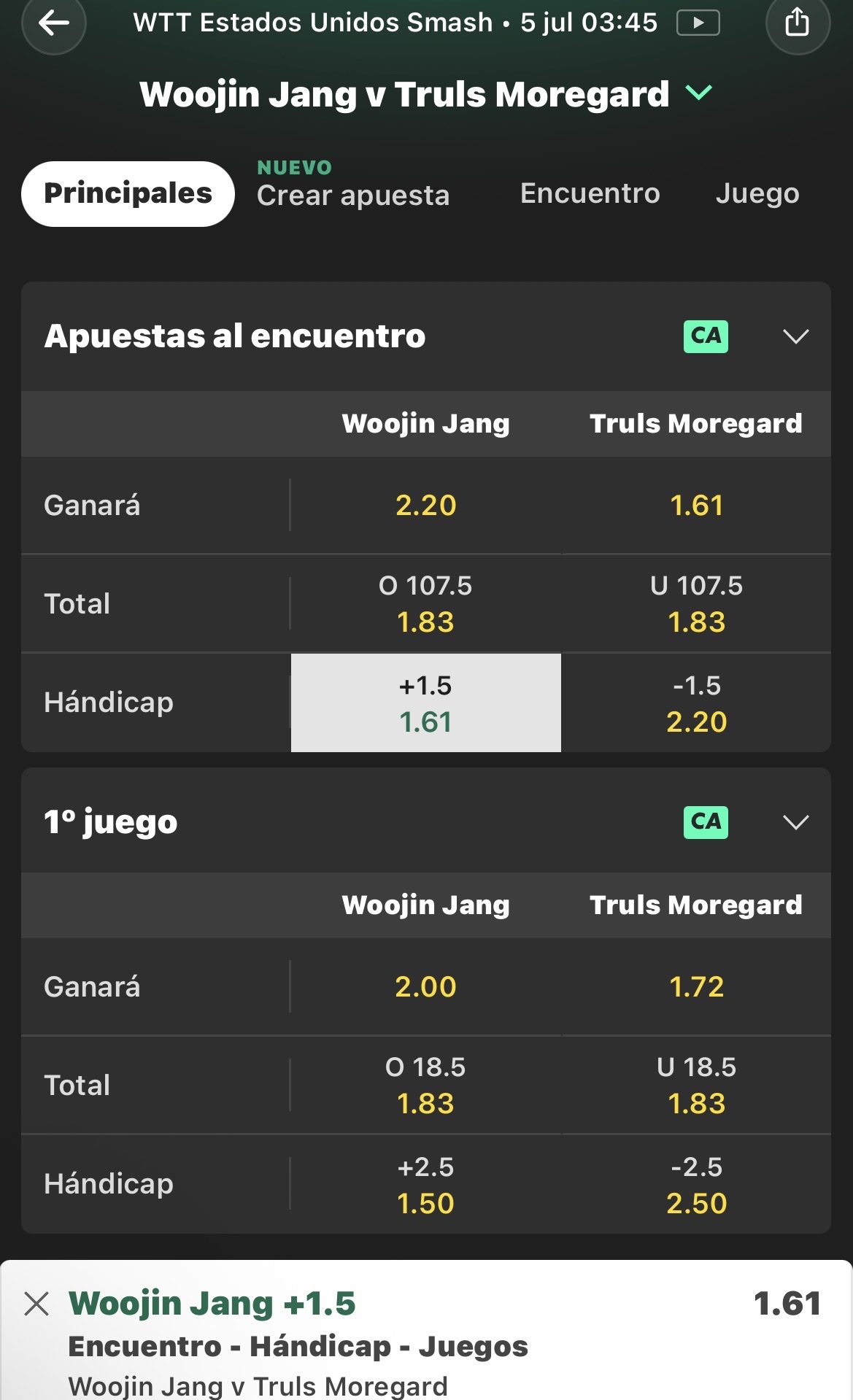The width and height of the screenshot is (853, 1400).
Task: Select the Principales tab
Action: (x=128, y=194)
